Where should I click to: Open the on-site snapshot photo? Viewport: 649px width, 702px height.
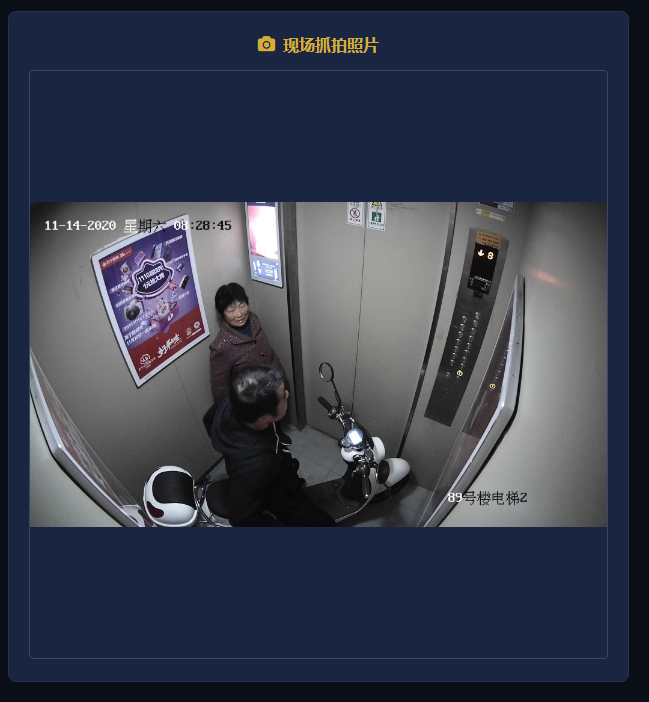[318, 364]
